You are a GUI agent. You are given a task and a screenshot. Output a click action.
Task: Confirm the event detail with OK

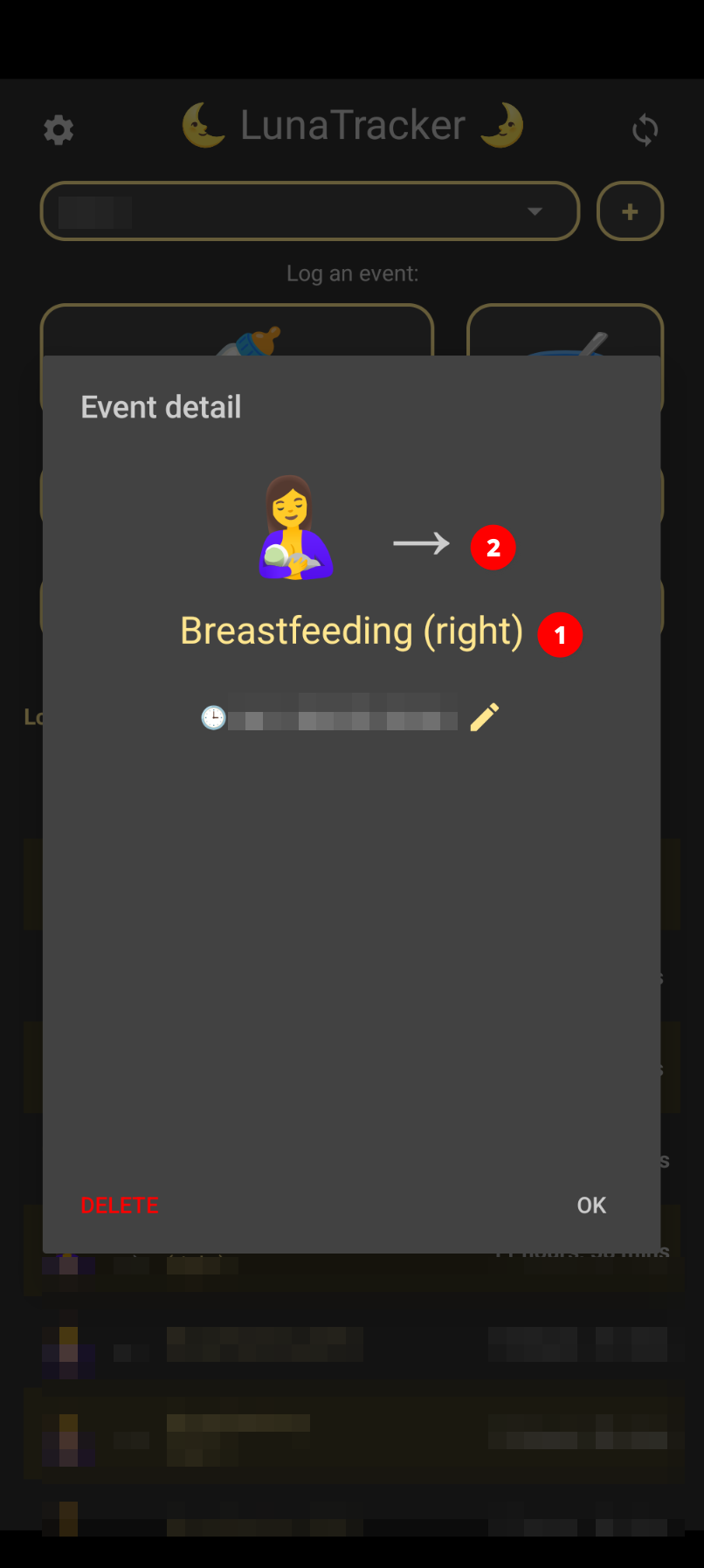[x=591, y=1205]
